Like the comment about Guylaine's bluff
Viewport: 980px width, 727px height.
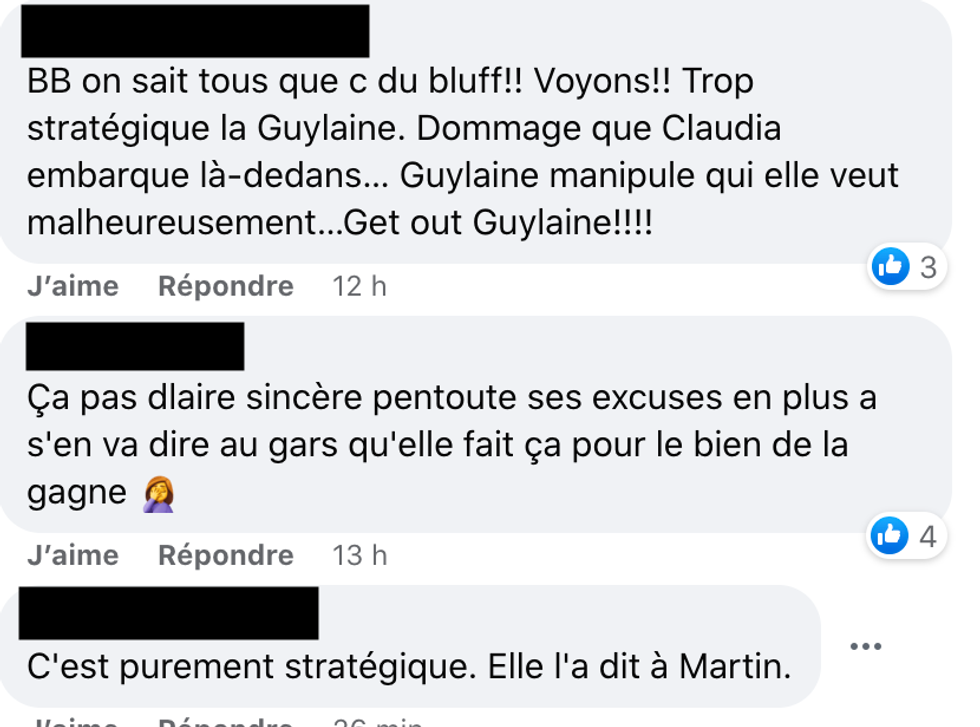[72, 286]
